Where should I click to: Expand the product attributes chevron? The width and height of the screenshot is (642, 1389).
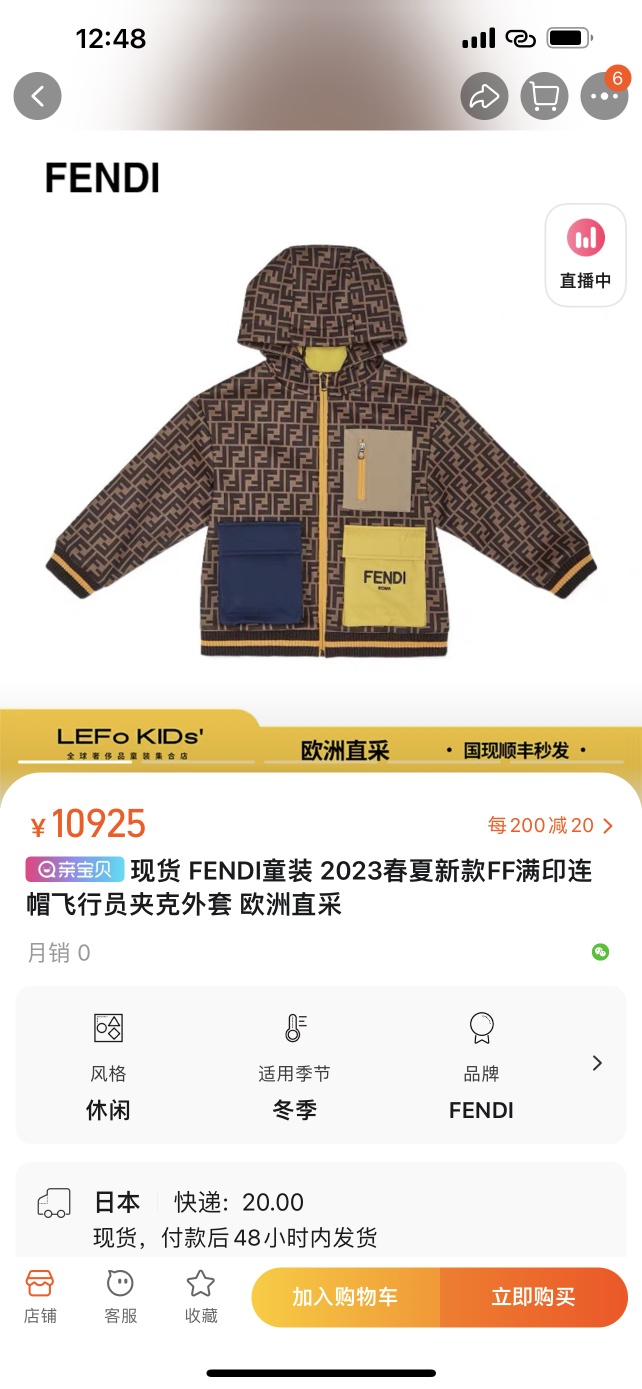(x=597, y=1063)
